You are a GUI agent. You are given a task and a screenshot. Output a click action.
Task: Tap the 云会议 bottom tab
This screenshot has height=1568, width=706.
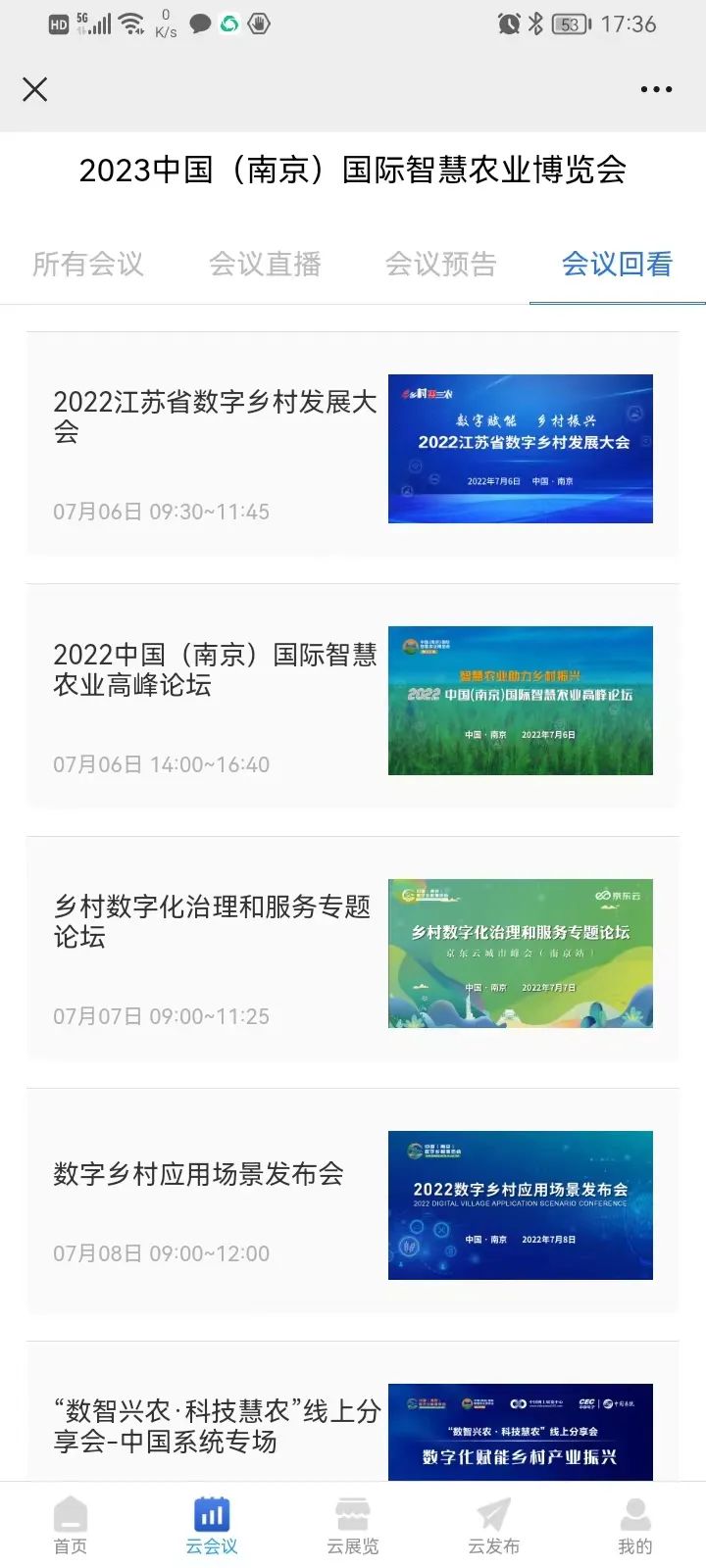212,1526
